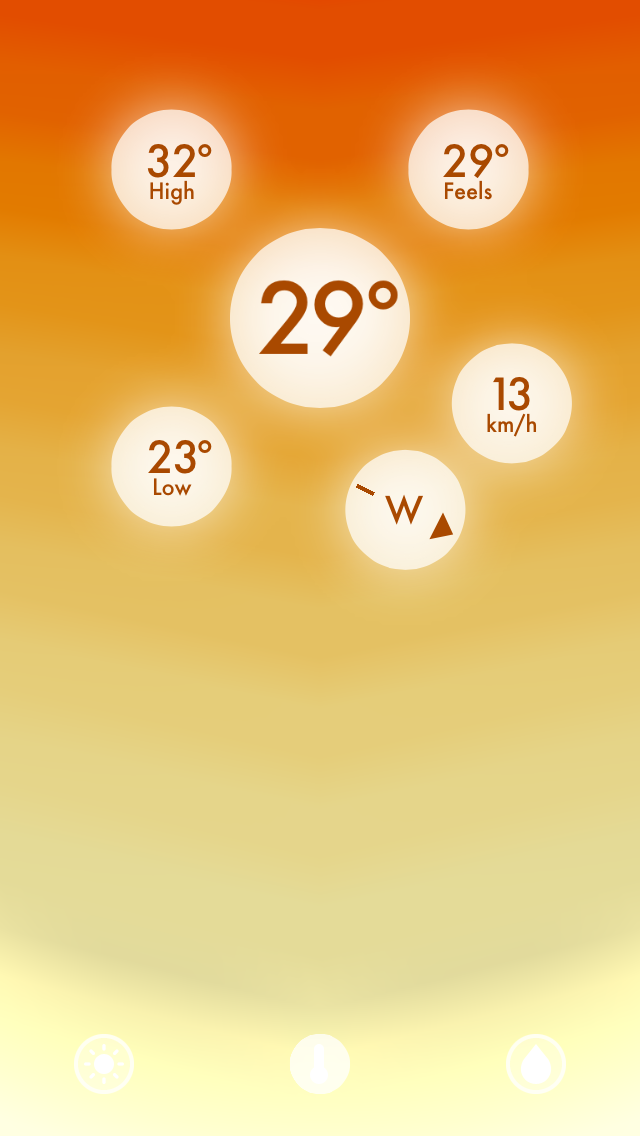
Task: Tap the 23° Low bubble
Action: [171, 467]
